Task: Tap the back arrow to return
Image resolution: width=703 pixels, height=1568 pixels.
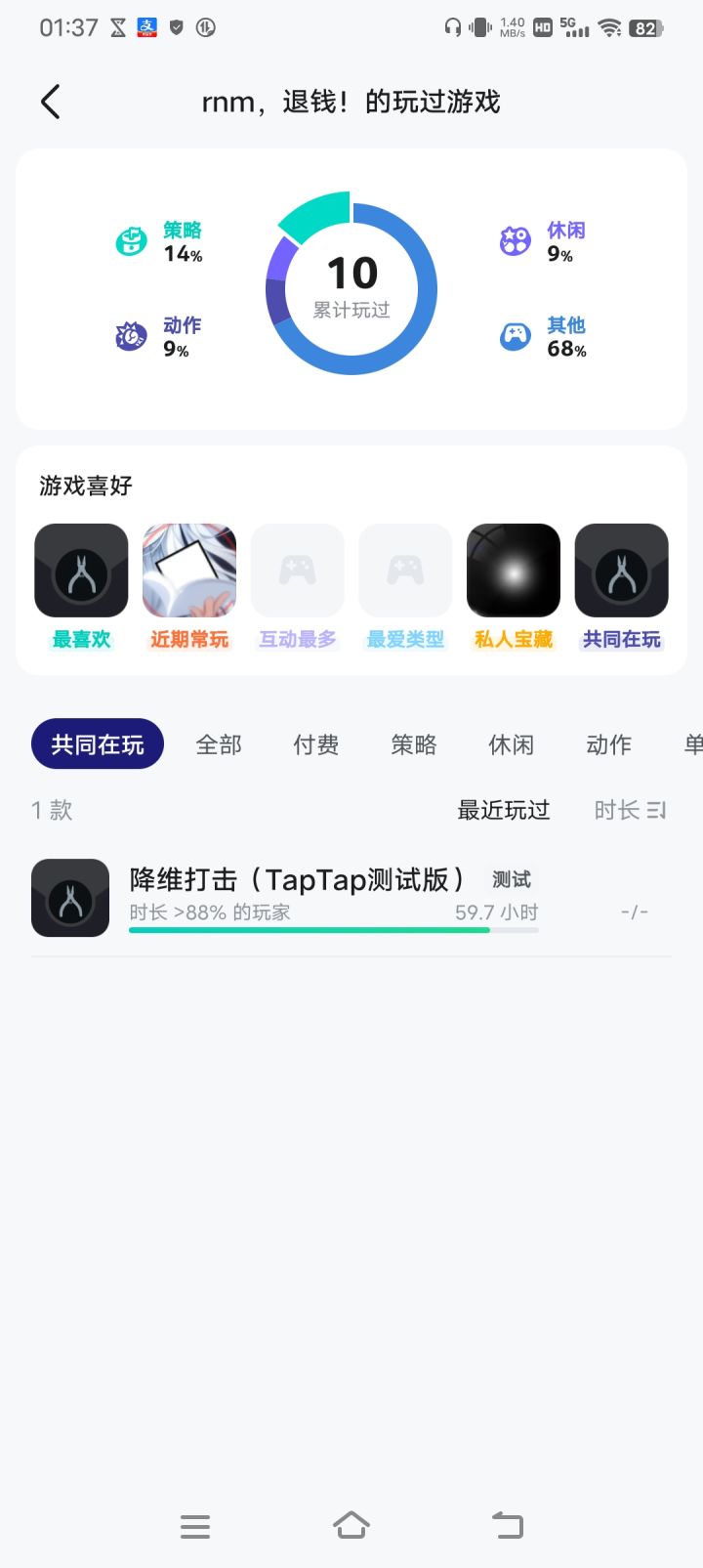Action: 50,101
